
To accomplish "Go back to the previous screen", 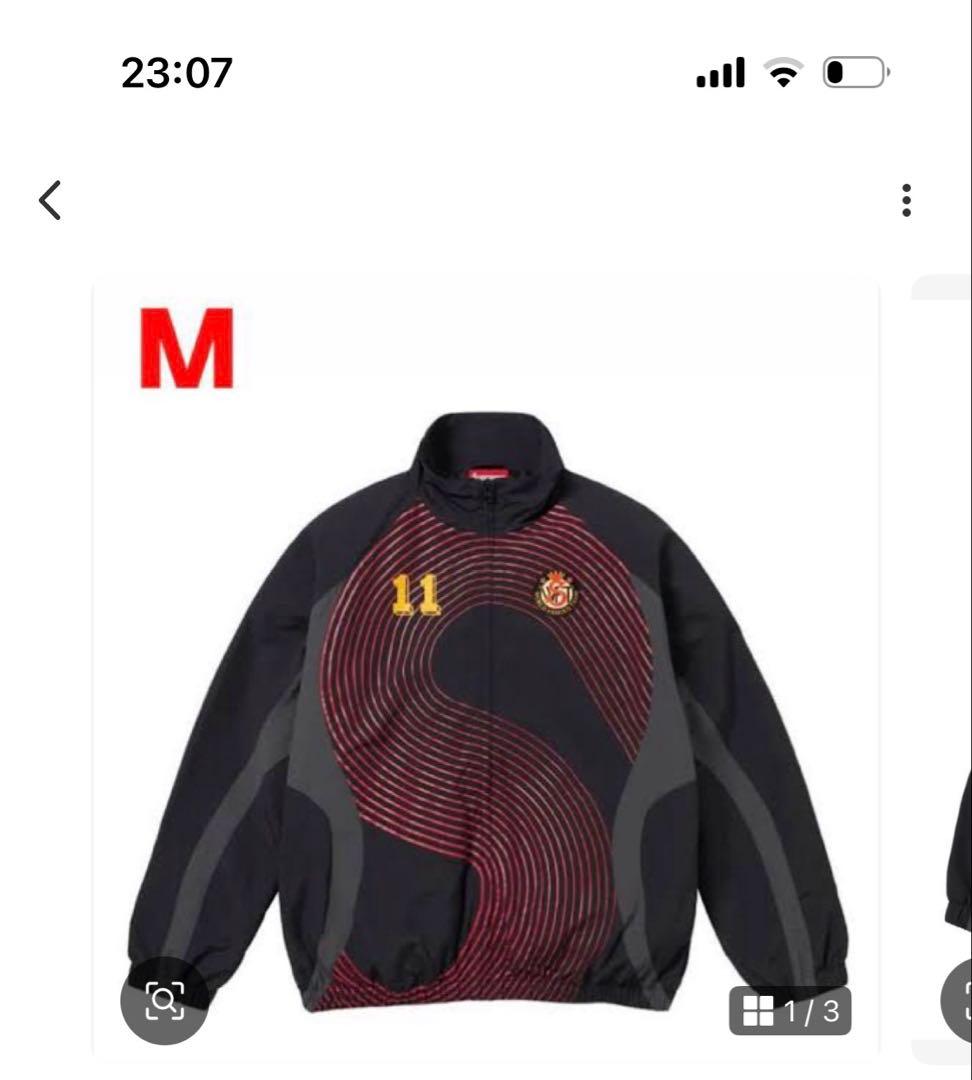I will pos(50,200).
